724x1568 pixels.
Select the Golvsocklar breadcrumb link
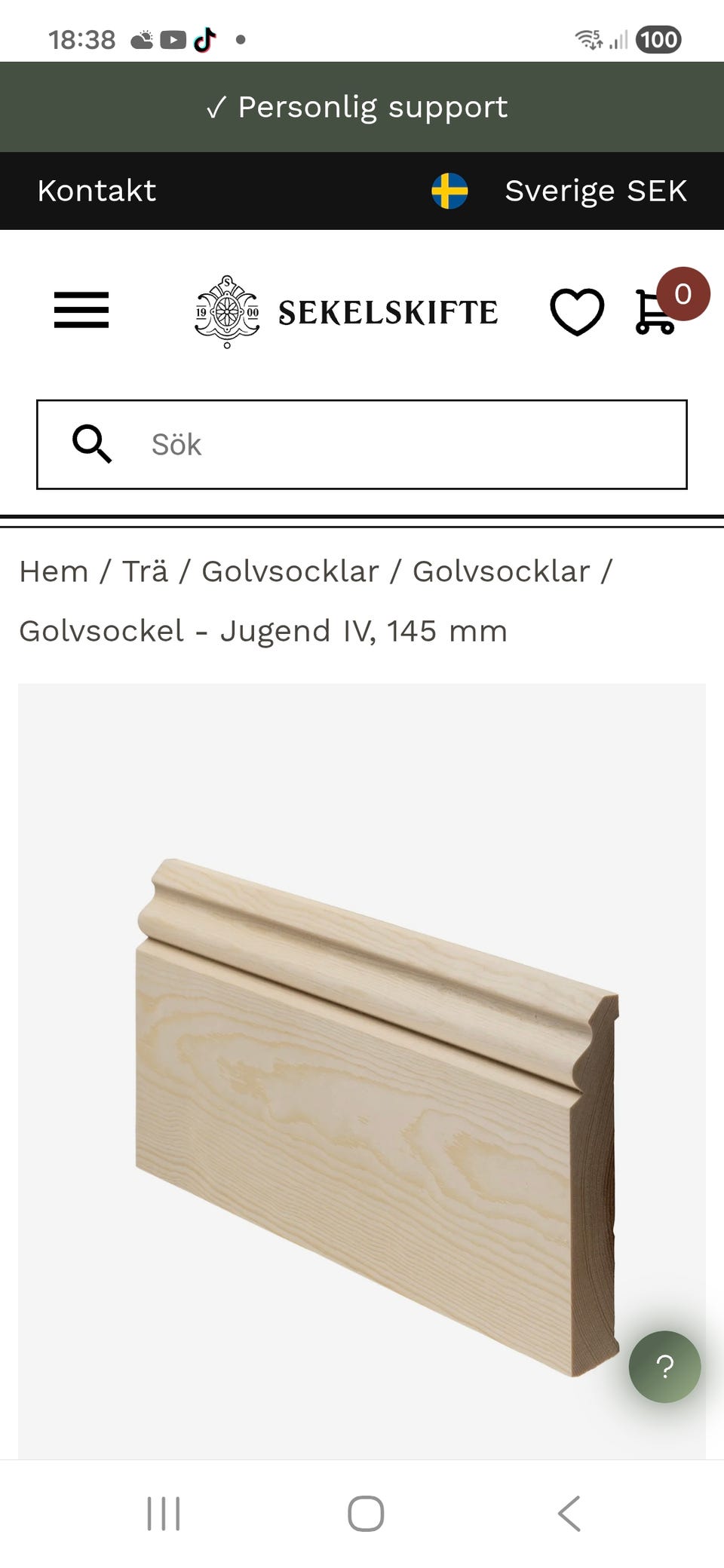click(x=290, y=571)
